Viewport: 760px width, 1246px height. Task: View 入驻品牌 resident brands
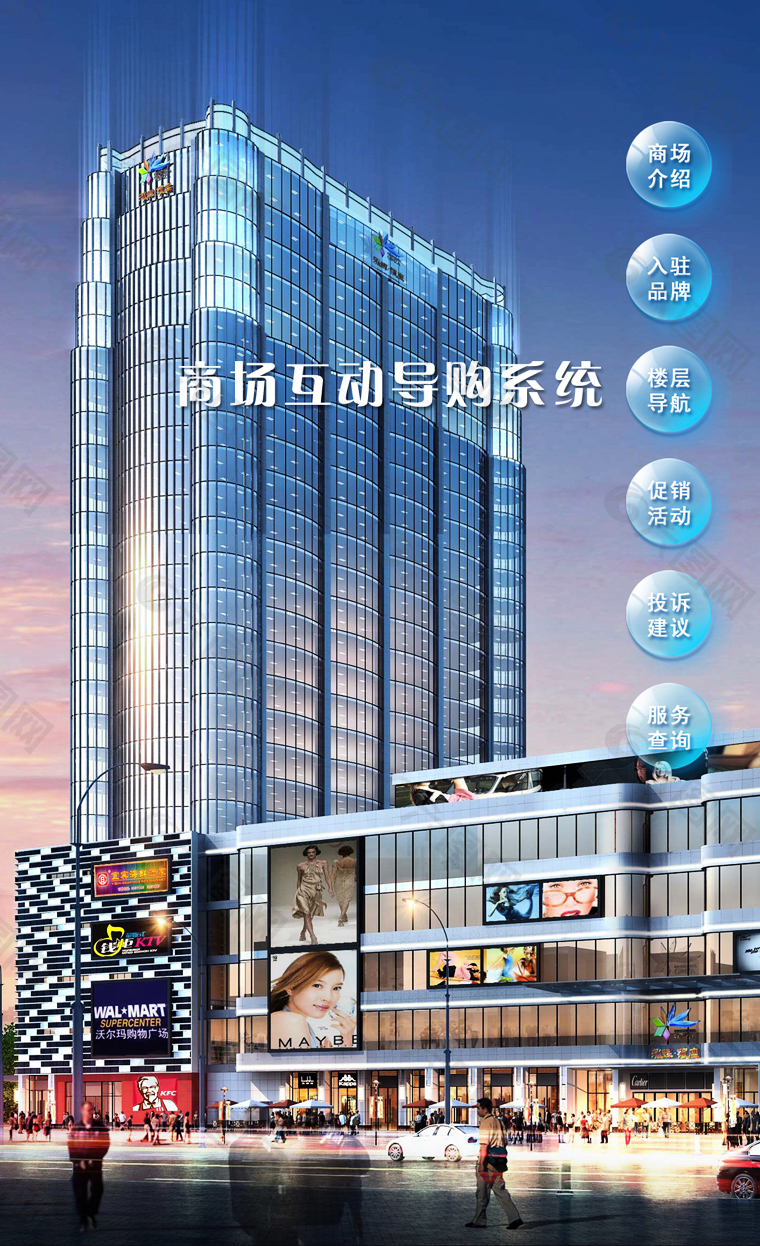pos(669,277)
